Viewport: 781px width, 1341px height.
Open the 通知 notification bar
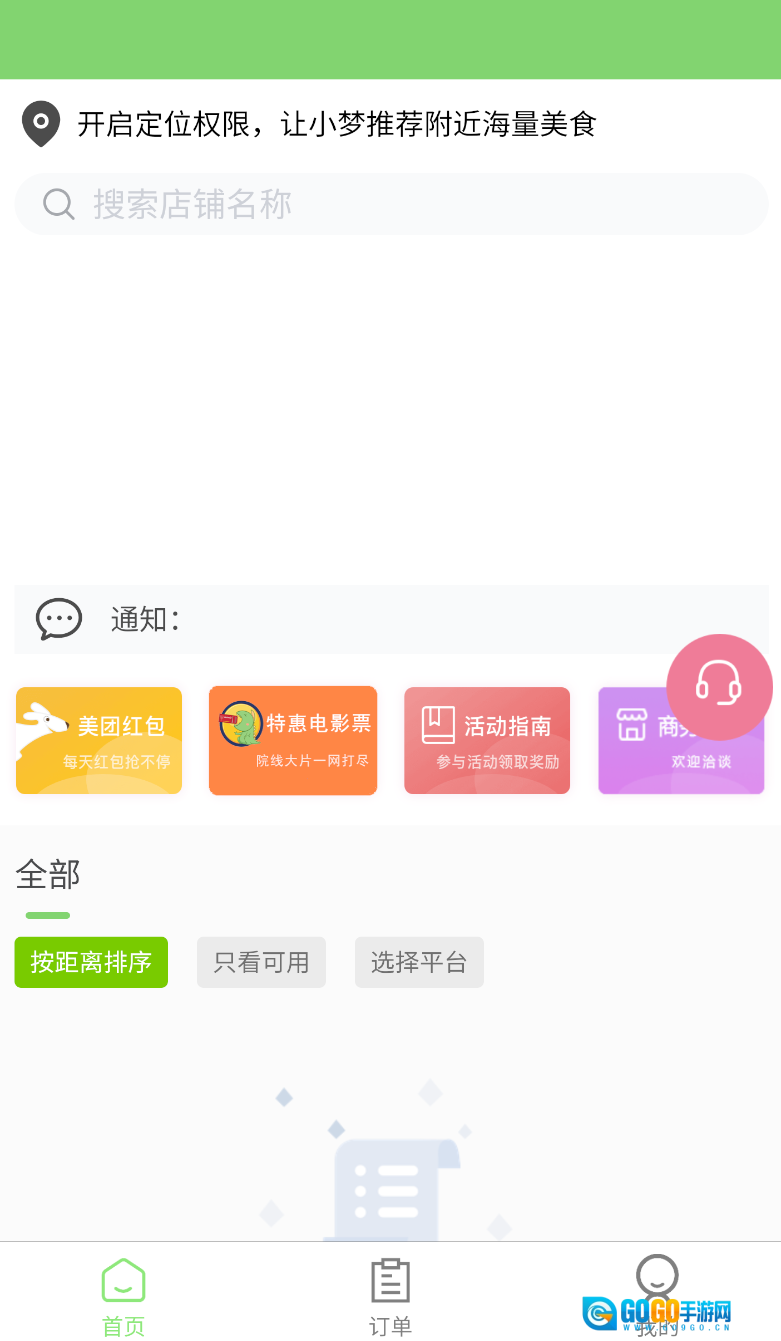390,620
